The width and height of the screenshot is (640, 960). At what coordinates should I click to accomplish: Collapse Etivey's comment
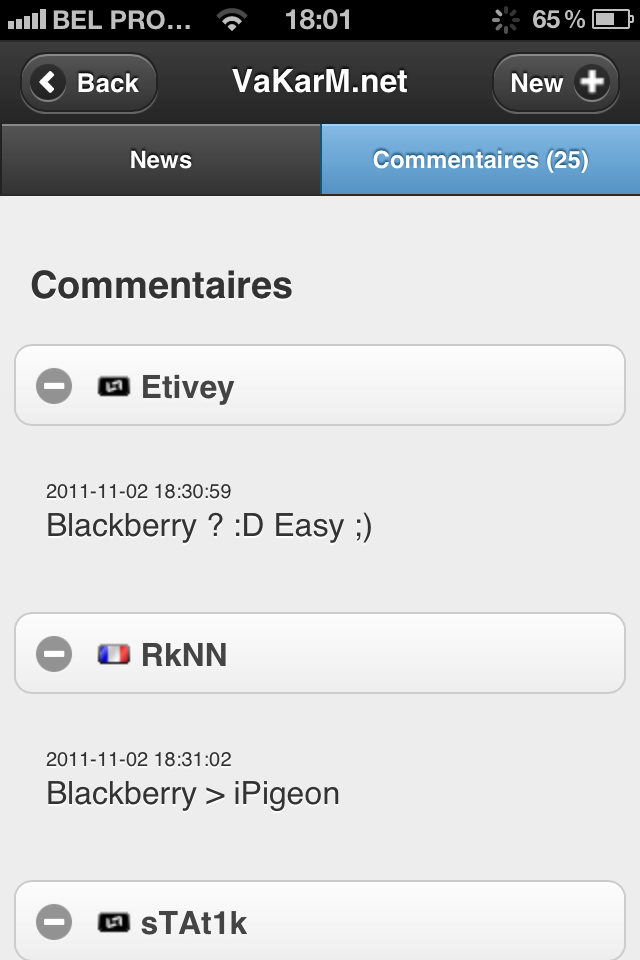point(54,386)
